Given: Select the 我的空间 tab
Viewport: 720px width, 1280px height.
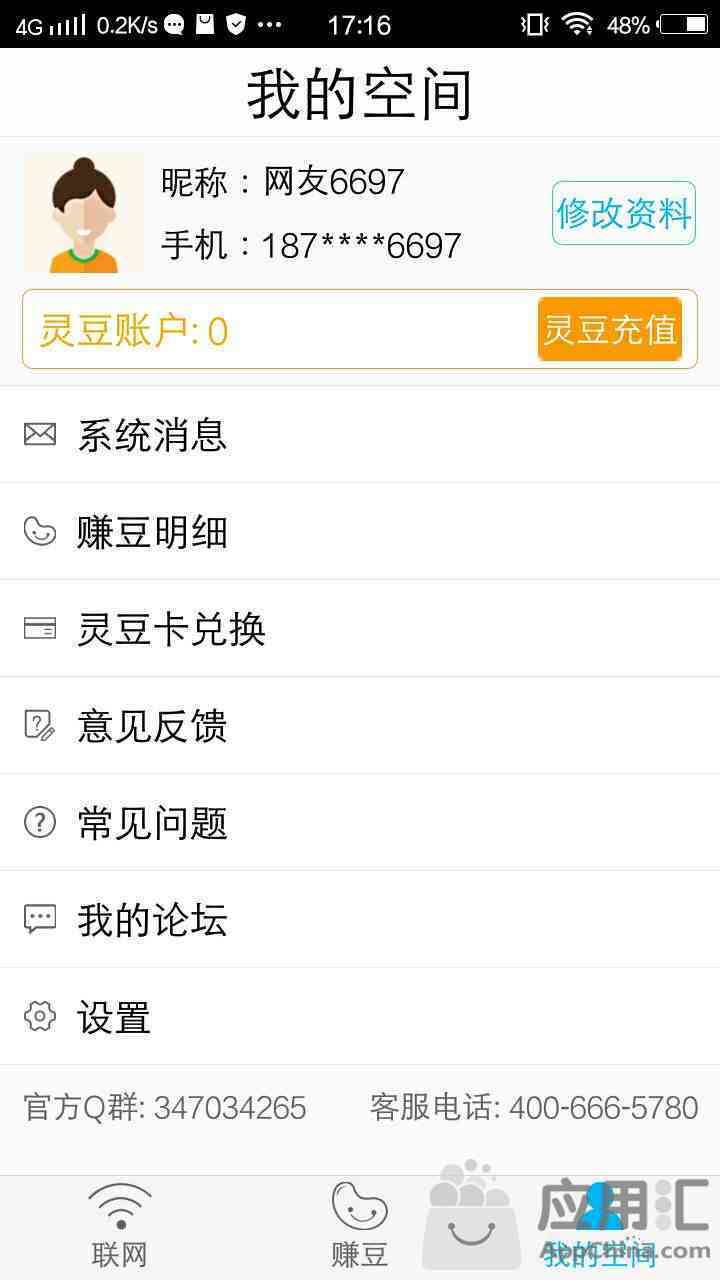Looking at the screenshot, I should click(600, 1227).
